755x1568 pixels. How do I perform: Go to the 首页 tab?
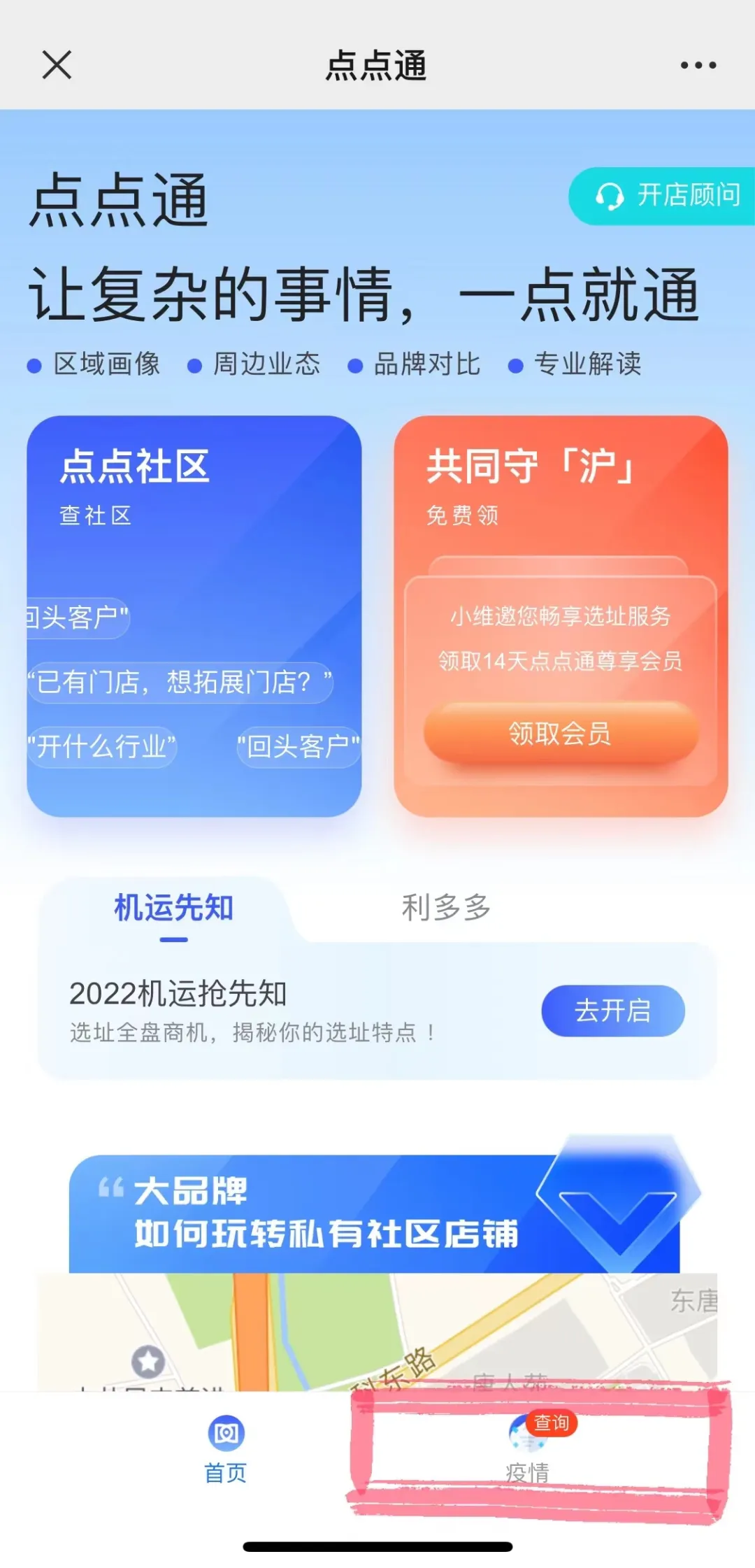click(225, 1449)
